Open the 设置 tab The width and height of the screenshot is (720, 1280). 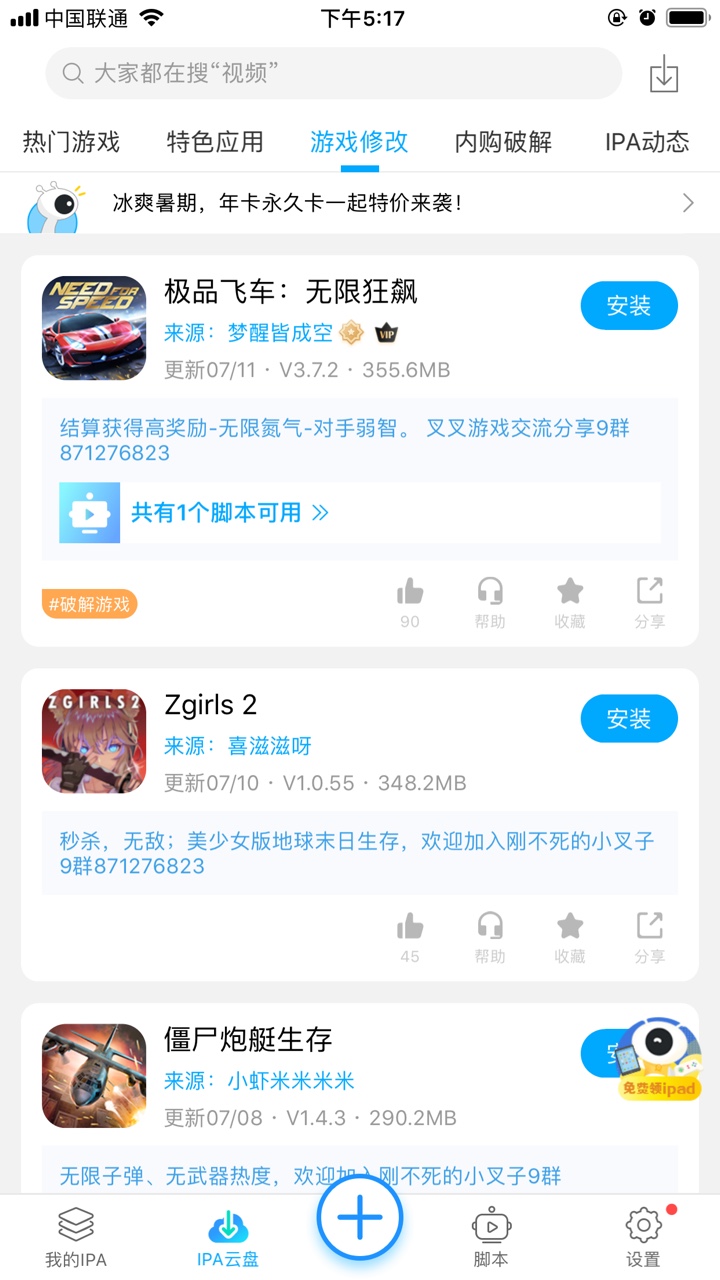coord(643,1238)
